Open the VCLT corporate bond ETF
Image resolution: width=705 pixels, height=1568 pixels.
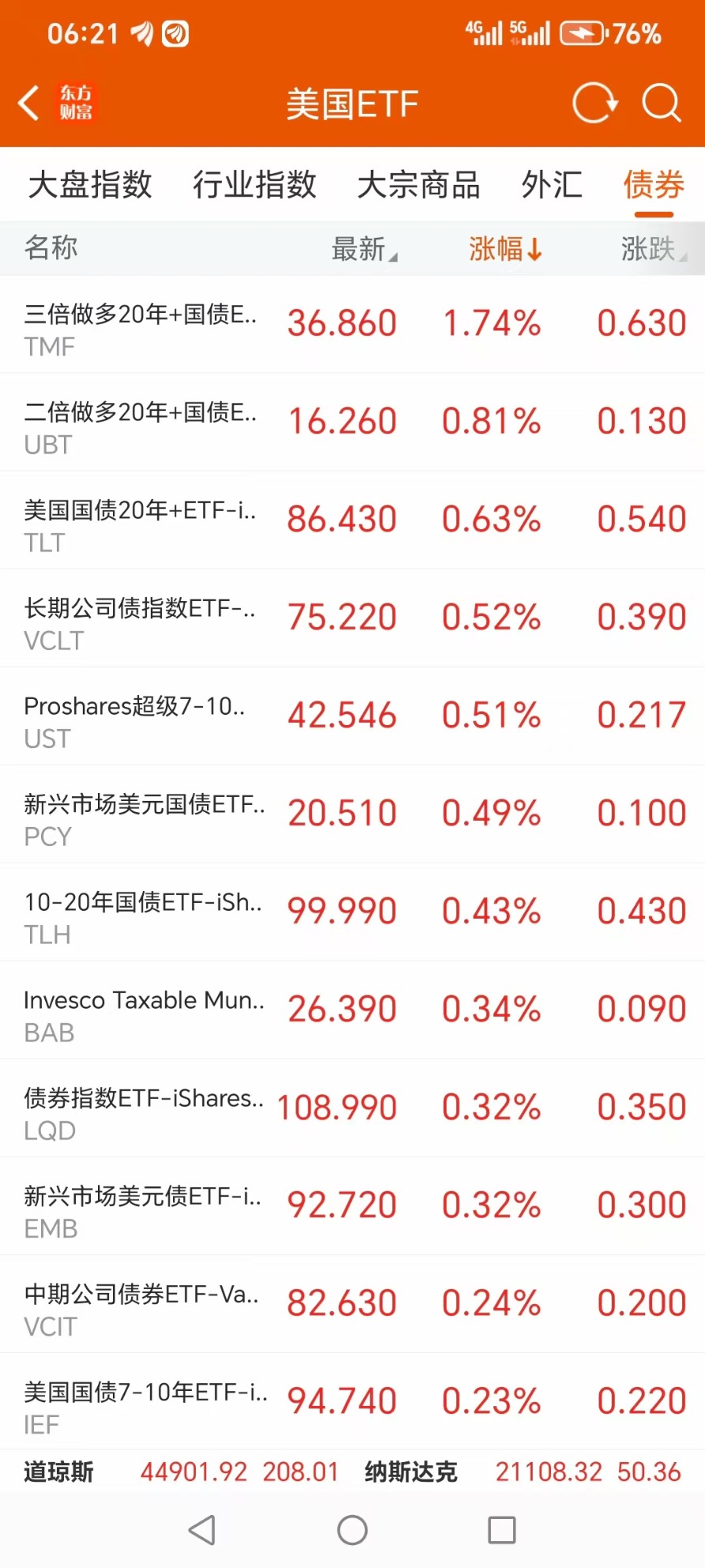click(x=352, y=619)
